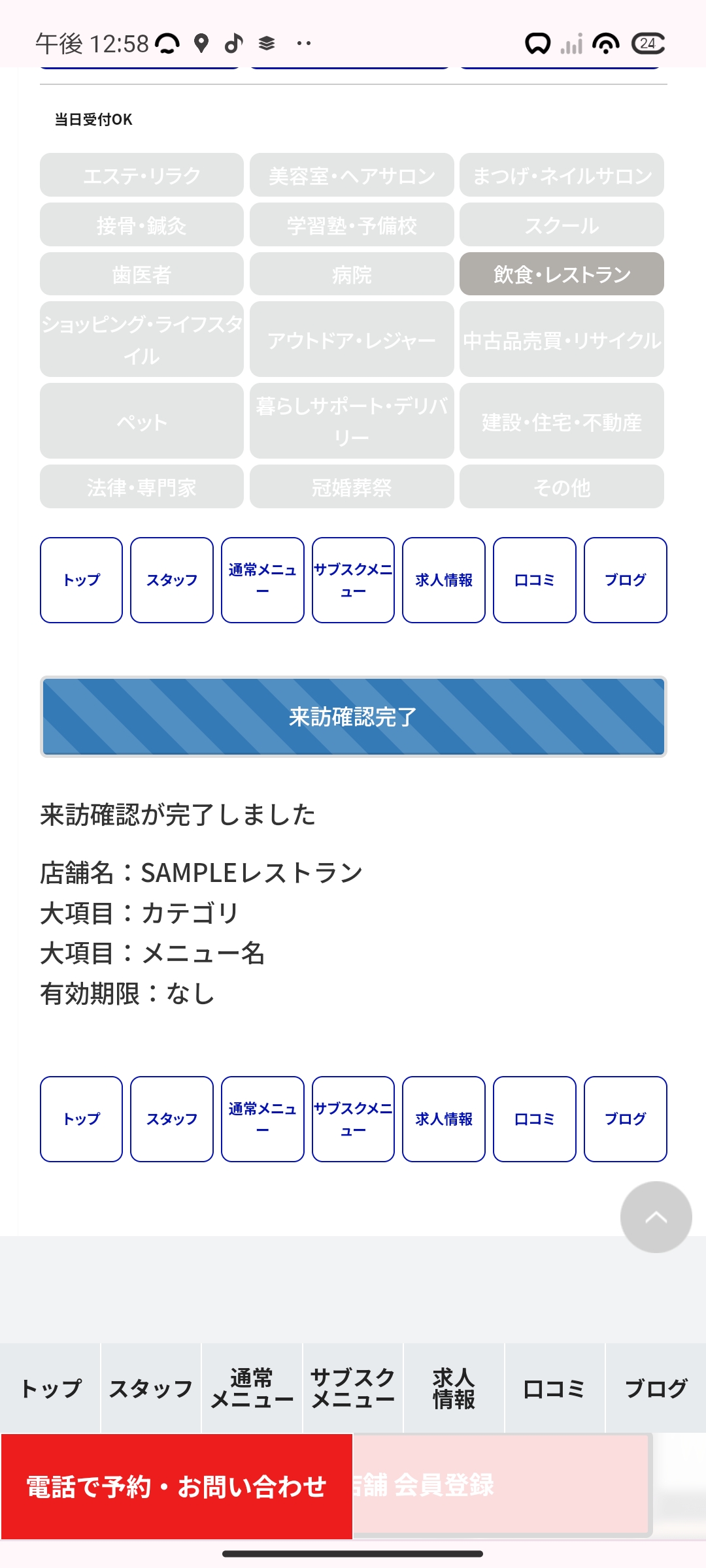Go to ブログ in the bottom tab bar

point(656,1388)
